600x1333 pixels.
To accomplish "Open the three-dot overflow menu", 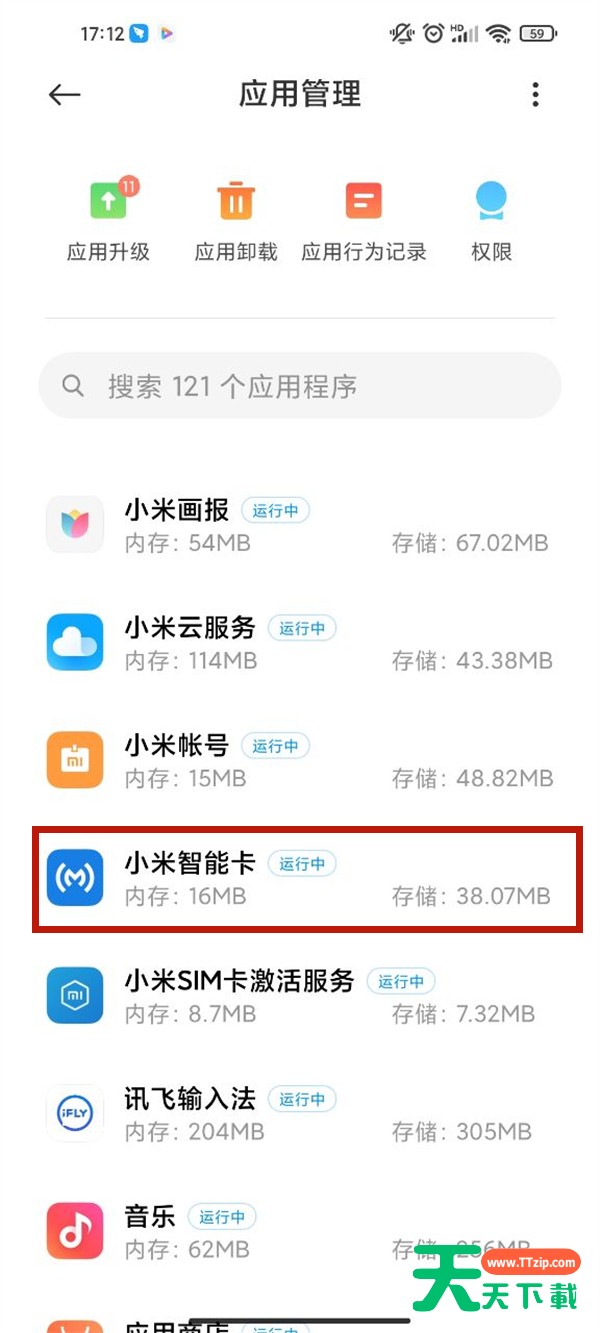I will pos(535,94).
